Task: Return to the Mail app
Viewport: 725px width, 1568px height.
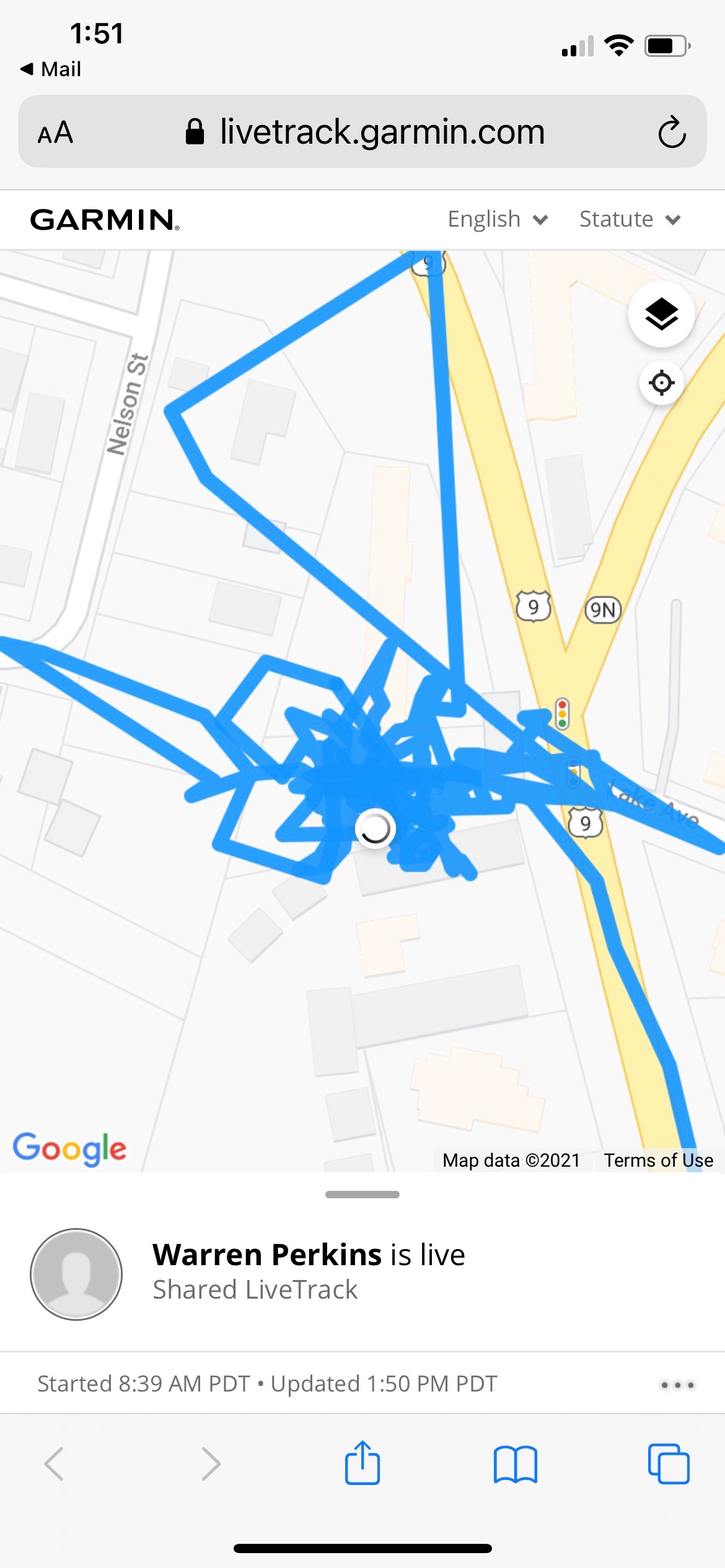Action: 51,69
